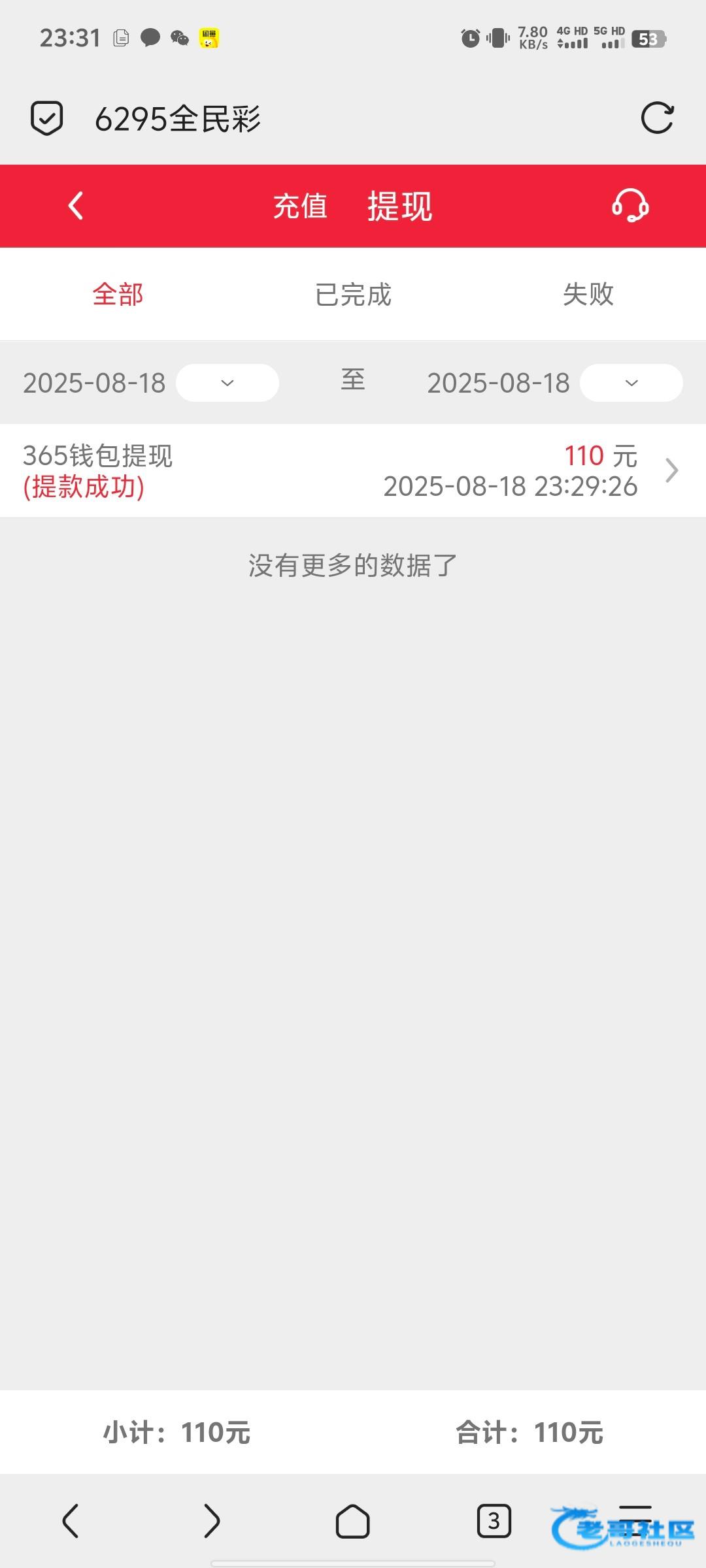Open the 365钱包提现 110 元 record

[x=353, y=470]
